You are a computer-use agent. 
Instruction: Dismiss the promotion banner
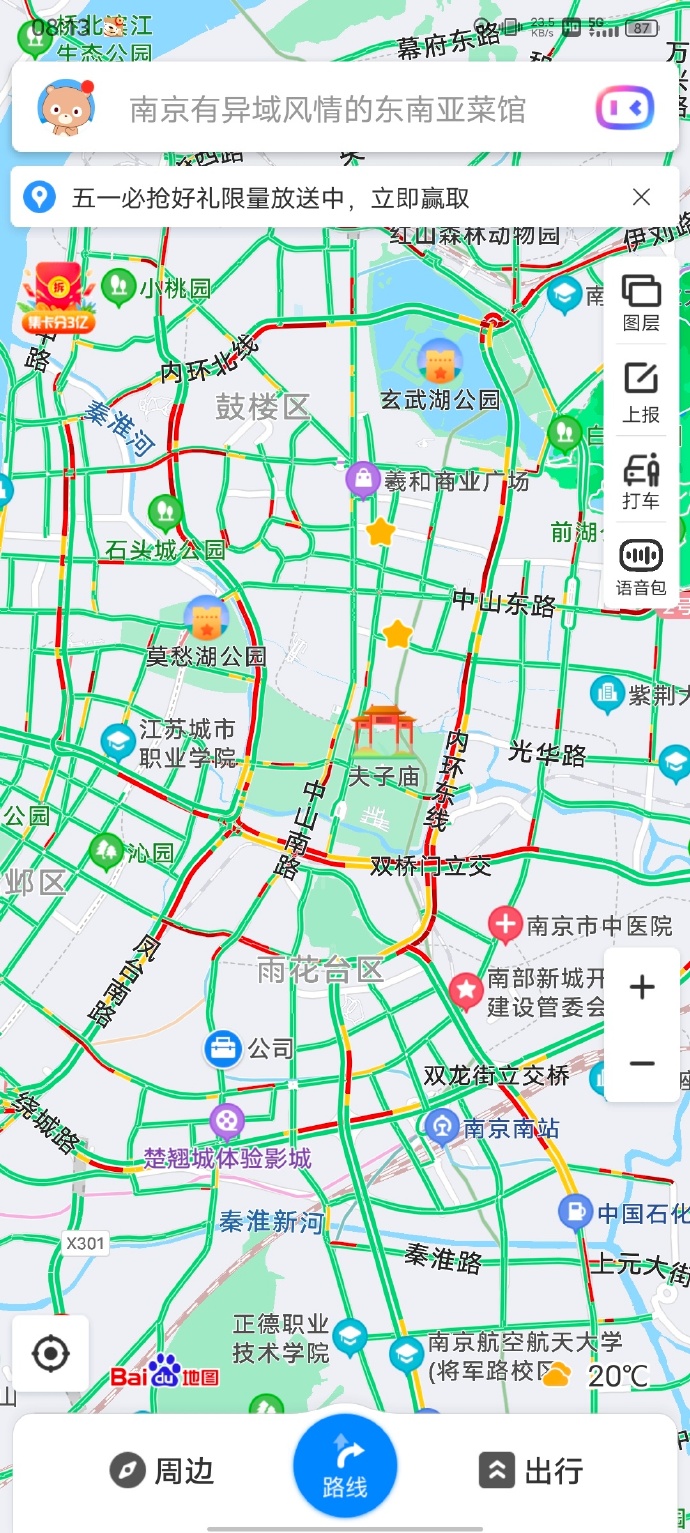pyautogui.click(x=641, y=197)
